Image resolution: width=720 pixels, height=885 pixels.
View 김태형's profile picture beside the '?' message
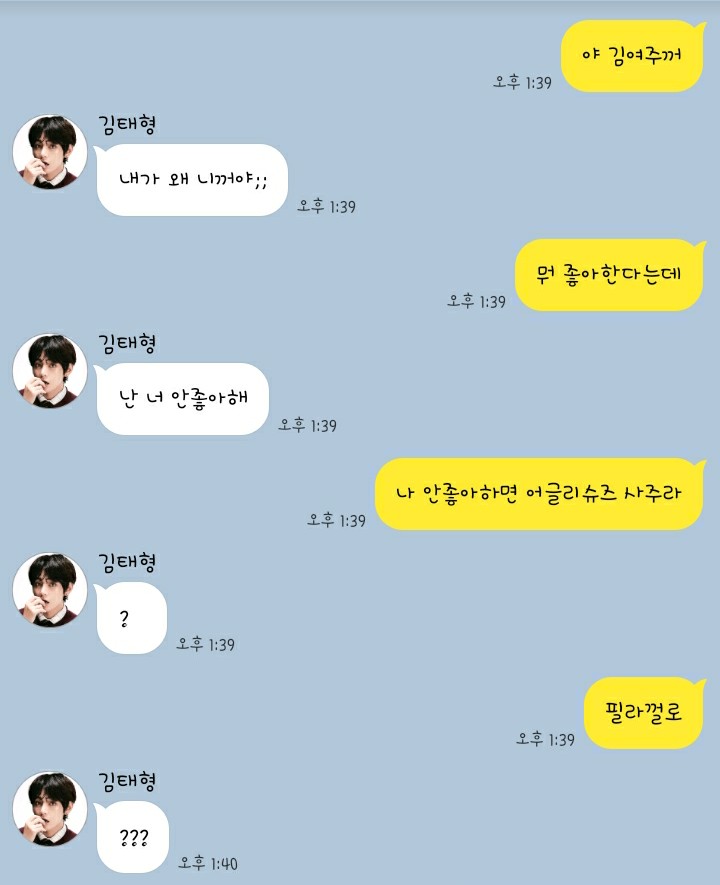pos(50,590)
